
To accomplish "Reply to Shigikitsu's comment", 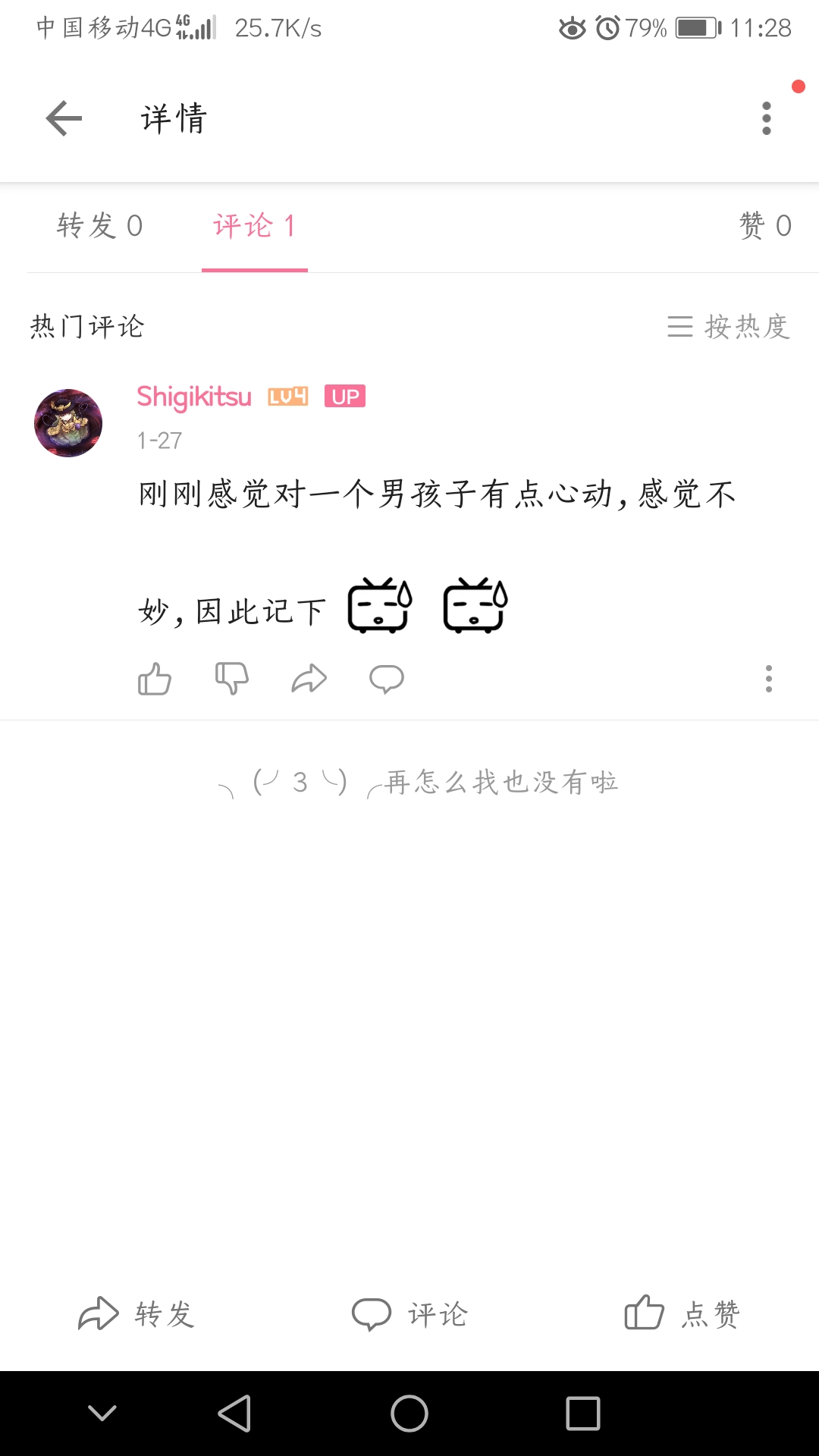I will click(387, 679).
